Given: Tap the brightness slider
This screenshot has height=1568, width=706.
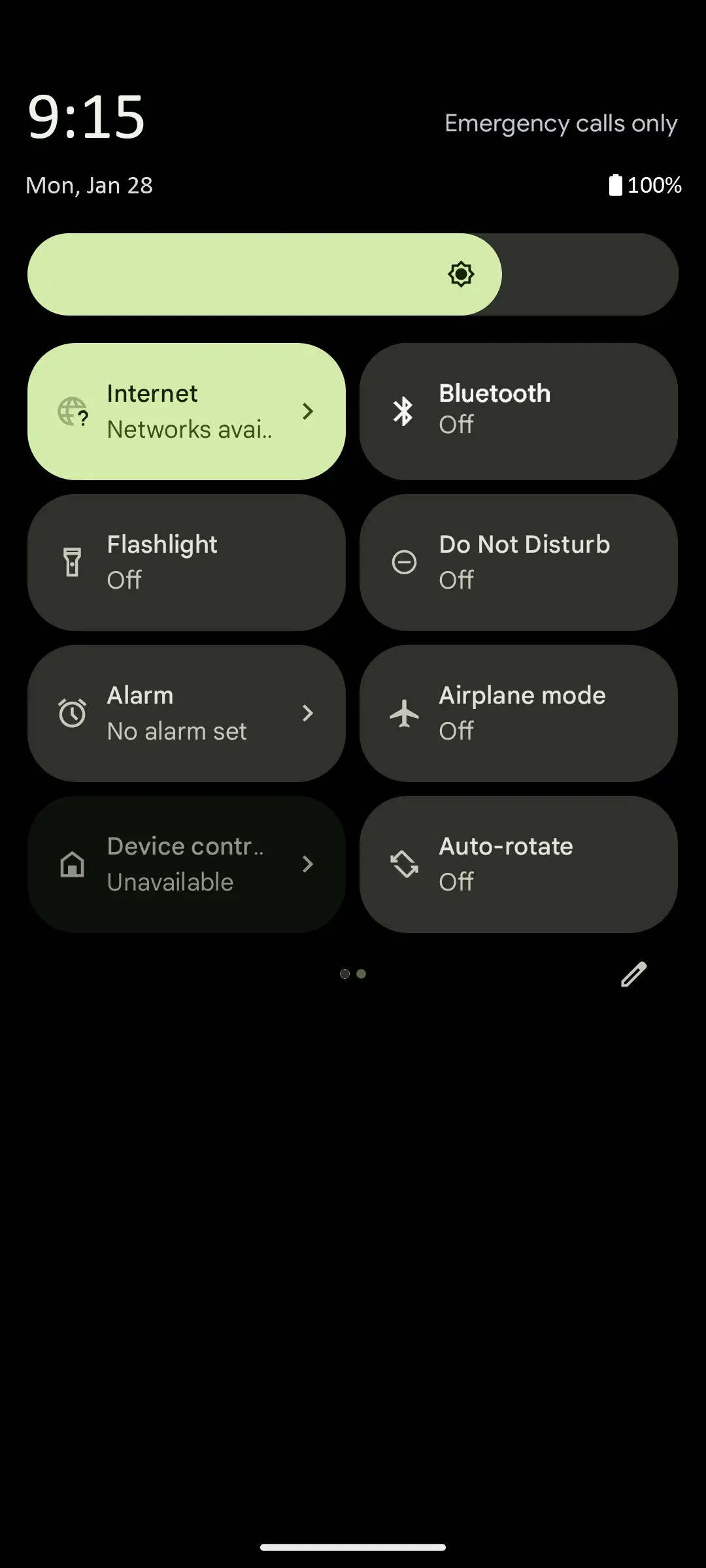Looking at the screenshot, I should [353, 274].
